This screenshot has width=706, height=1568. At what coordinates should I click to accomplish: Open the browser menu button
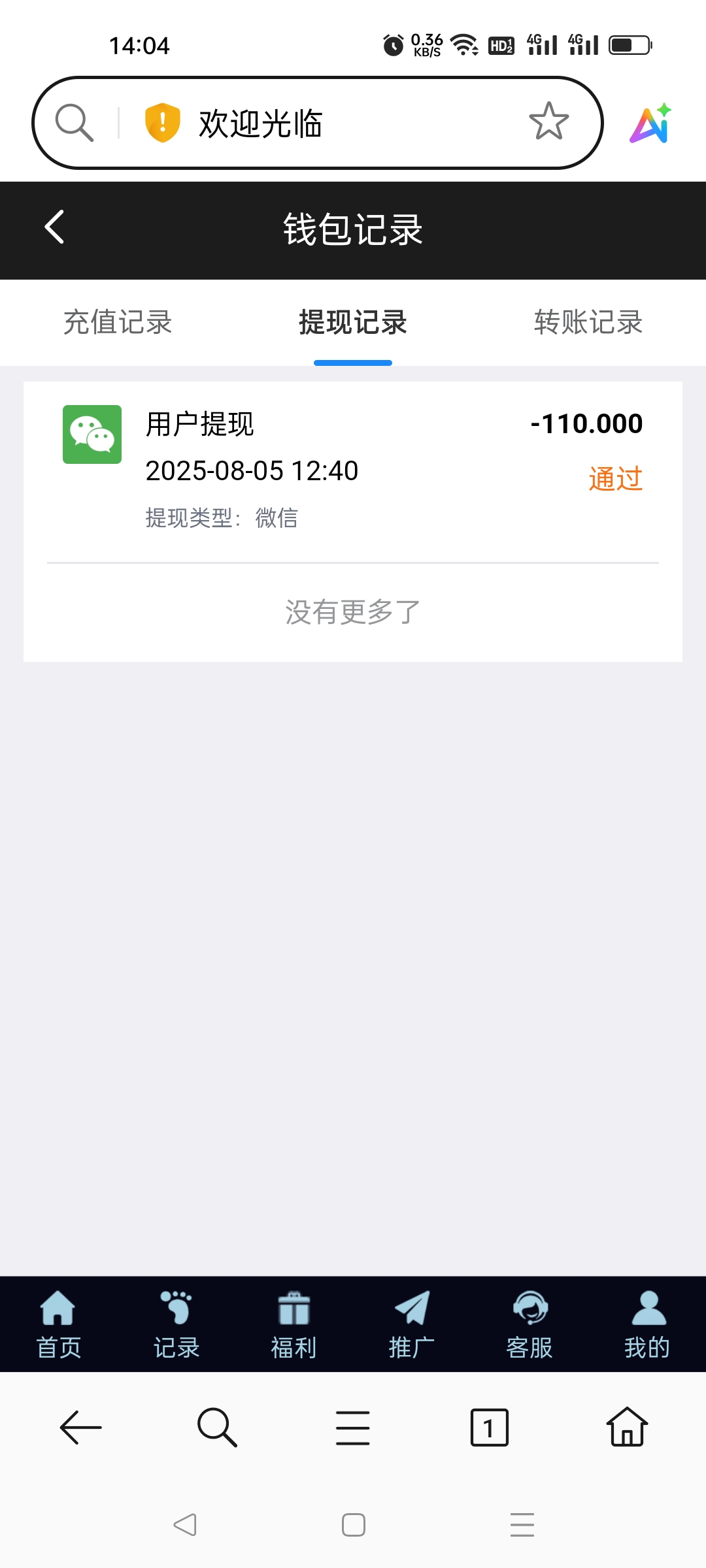pos(353,1428)
